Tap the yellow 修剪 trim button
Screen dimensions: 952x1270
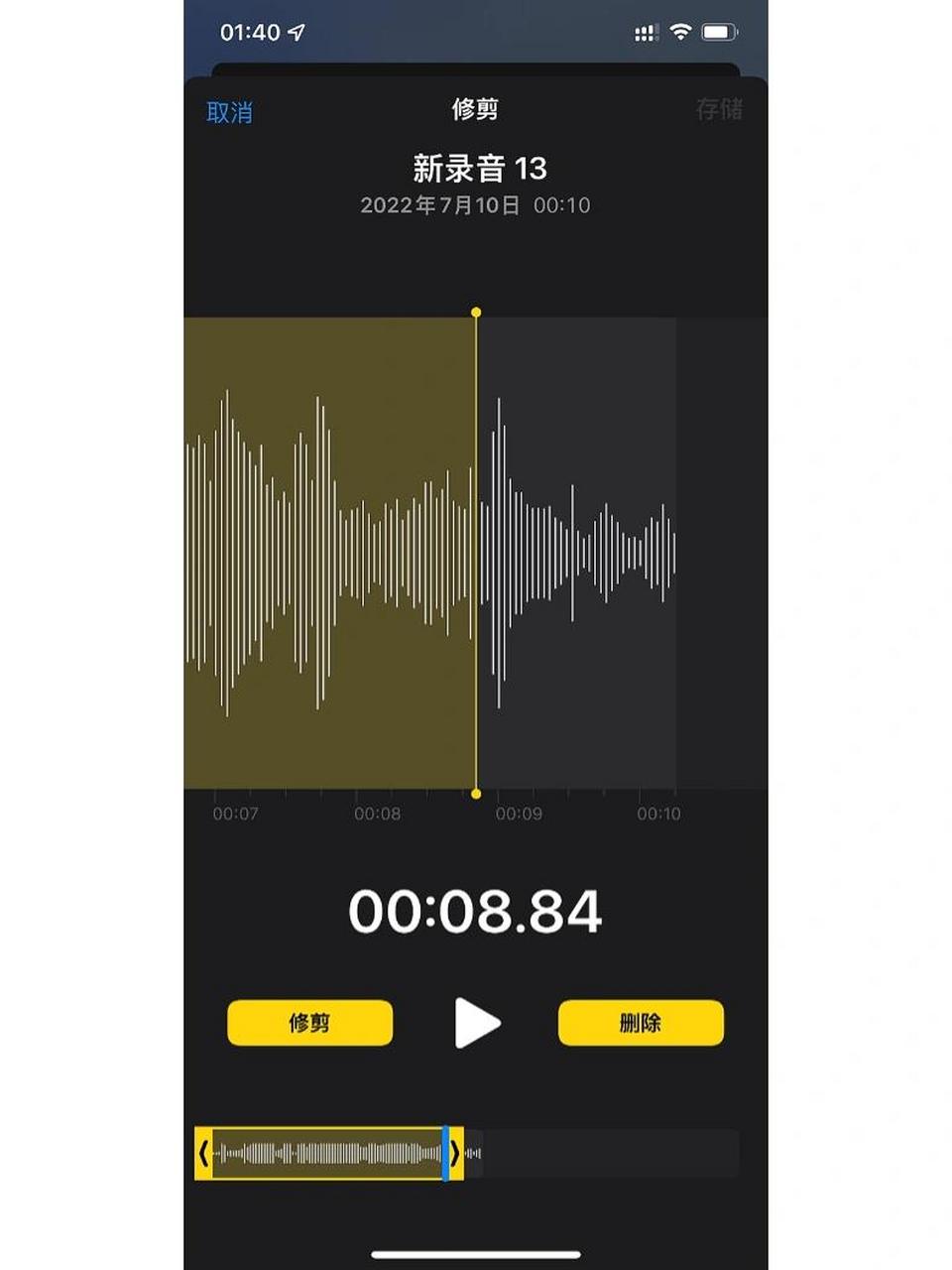309,1023
